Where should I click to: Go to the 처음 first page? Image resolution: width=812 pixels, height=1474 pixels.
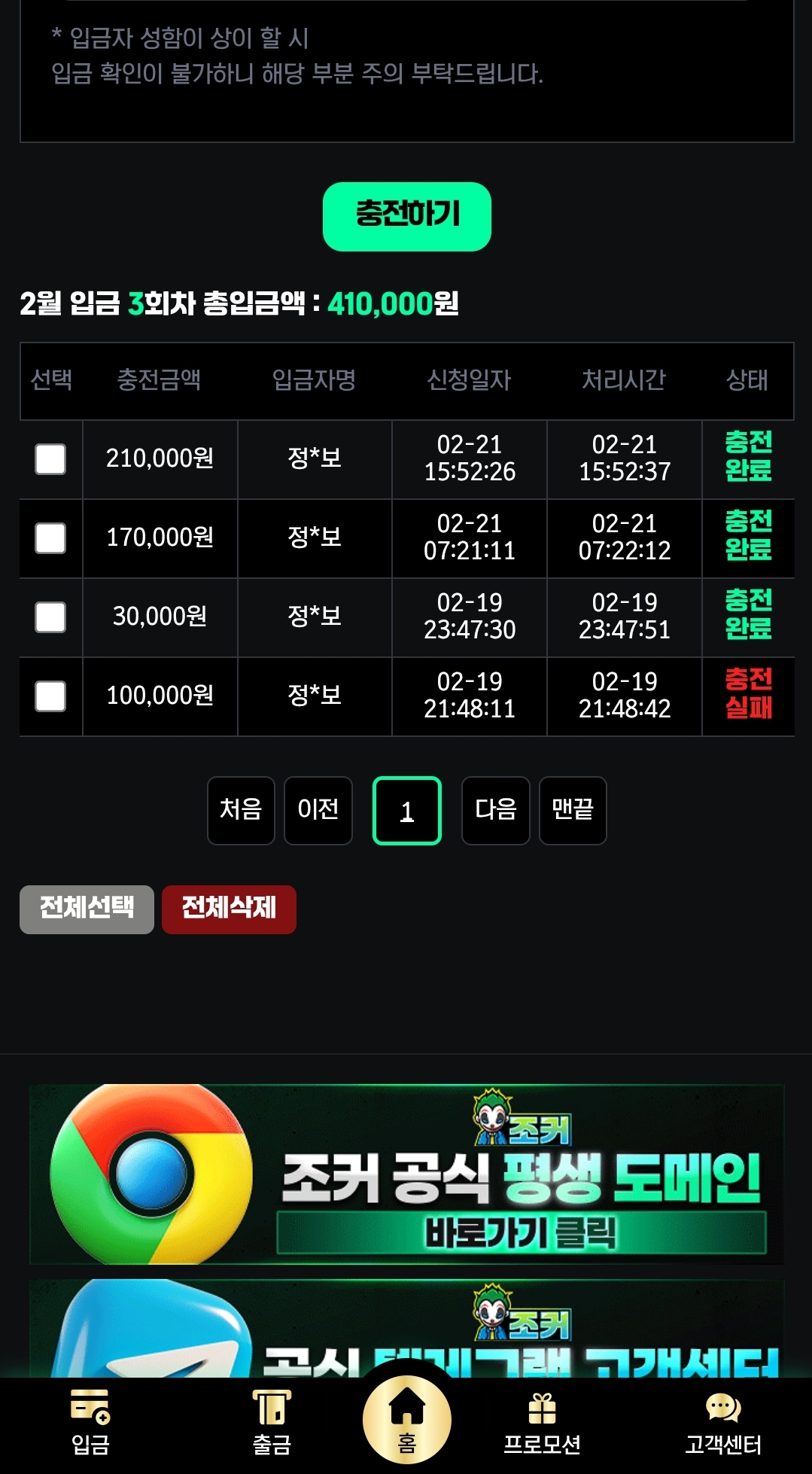(241, 811)
